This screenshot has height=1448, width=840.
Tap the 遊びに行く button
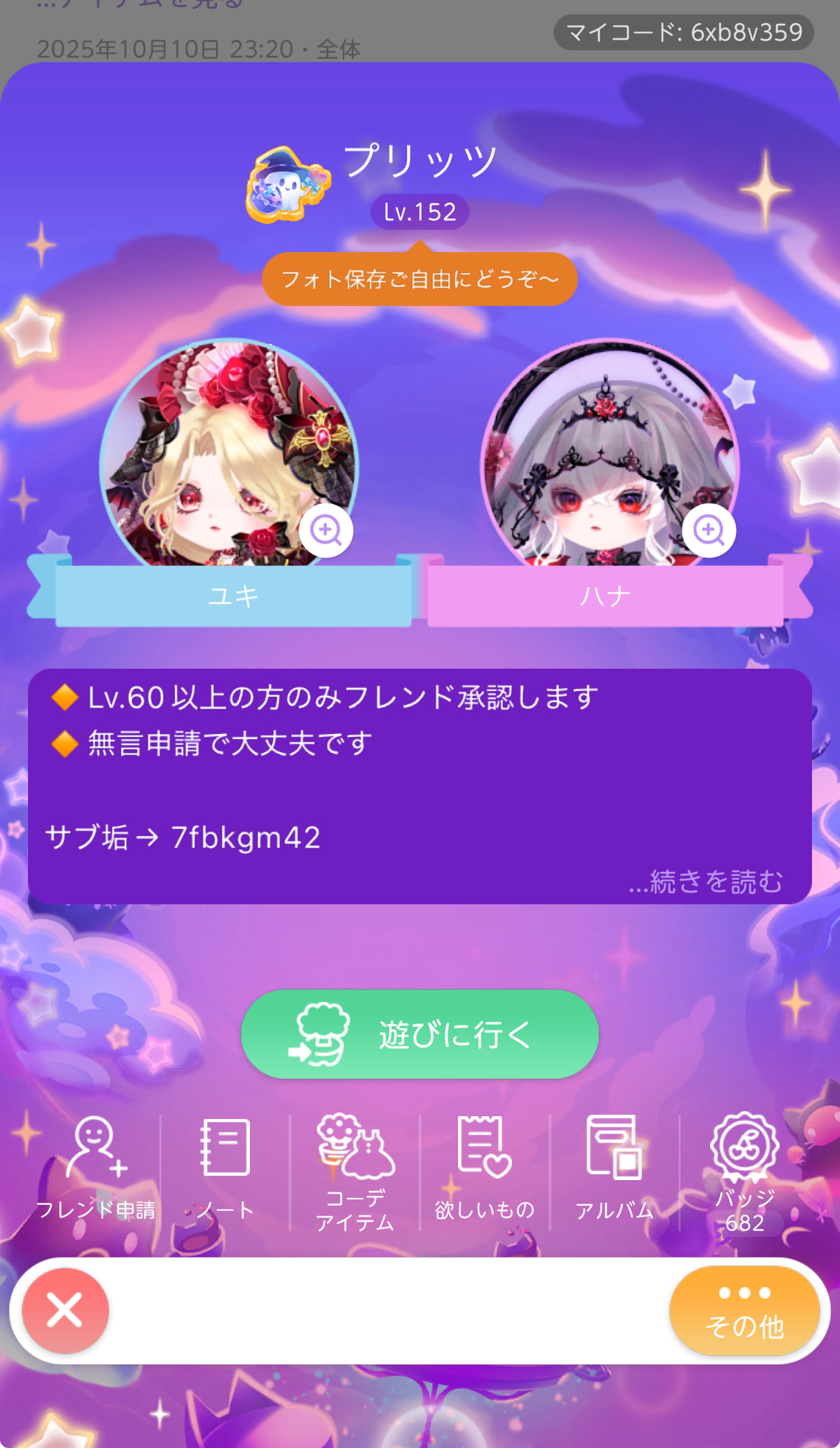(x=419, y=1034)
